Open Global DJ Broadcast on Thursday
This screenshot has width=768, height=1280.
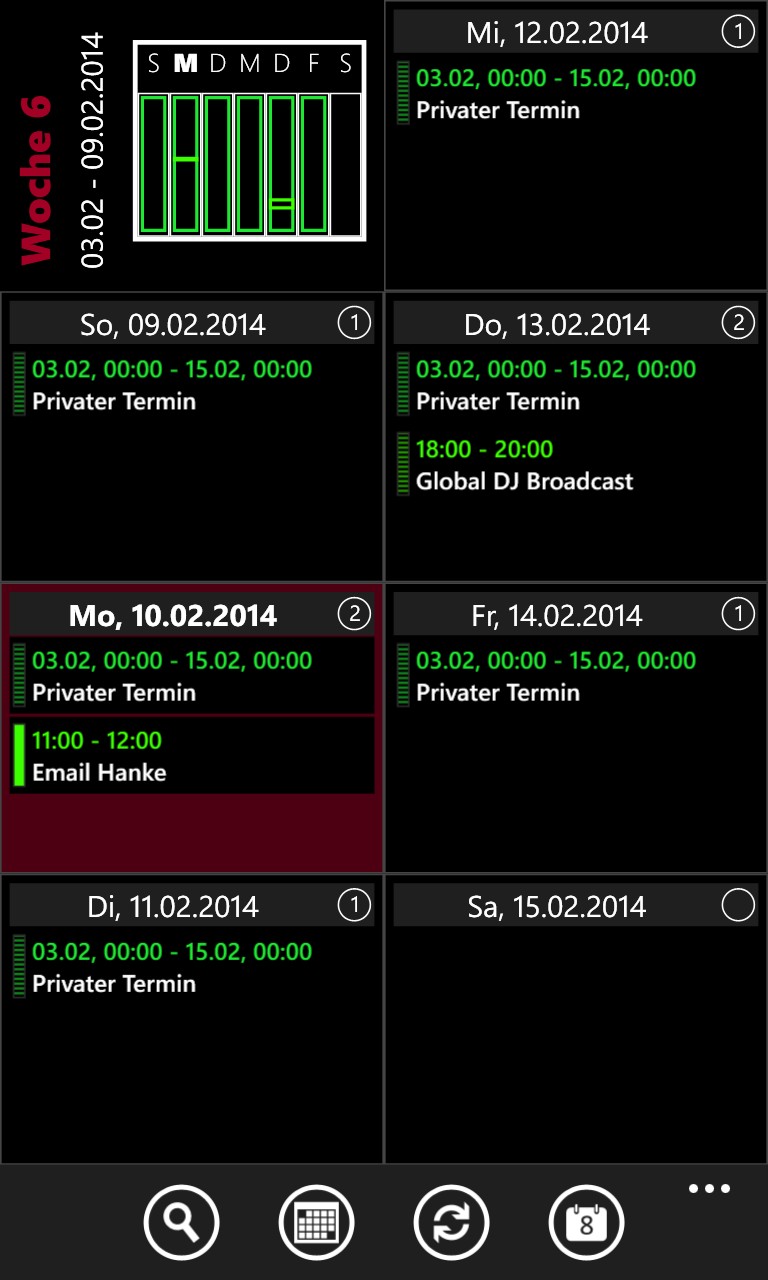pos(576,465)
